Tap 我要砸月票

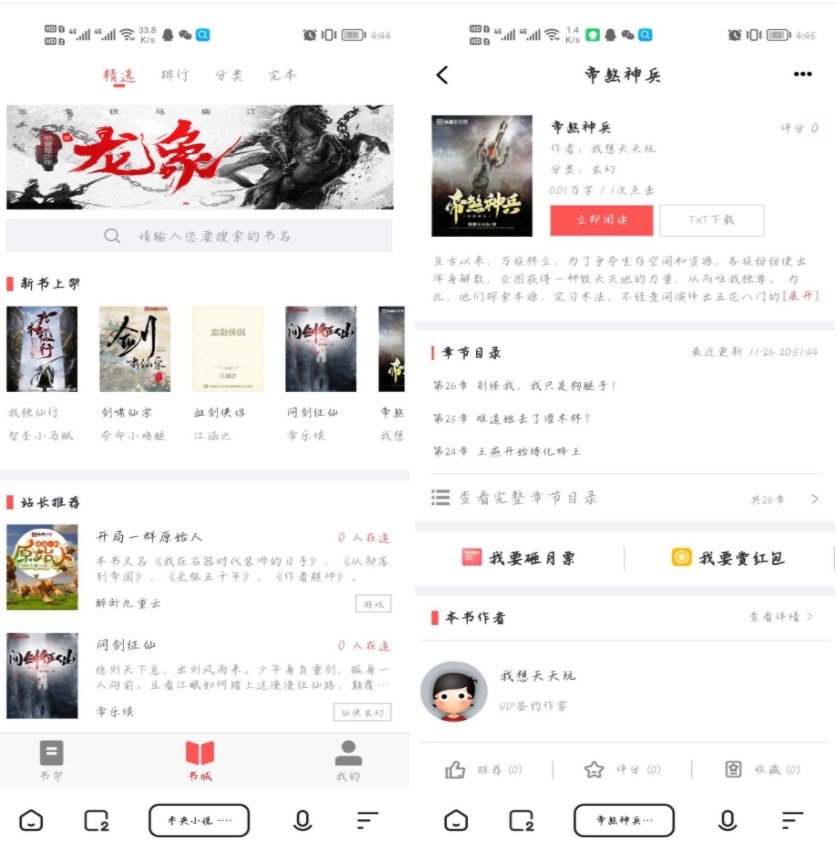point(518,558)
